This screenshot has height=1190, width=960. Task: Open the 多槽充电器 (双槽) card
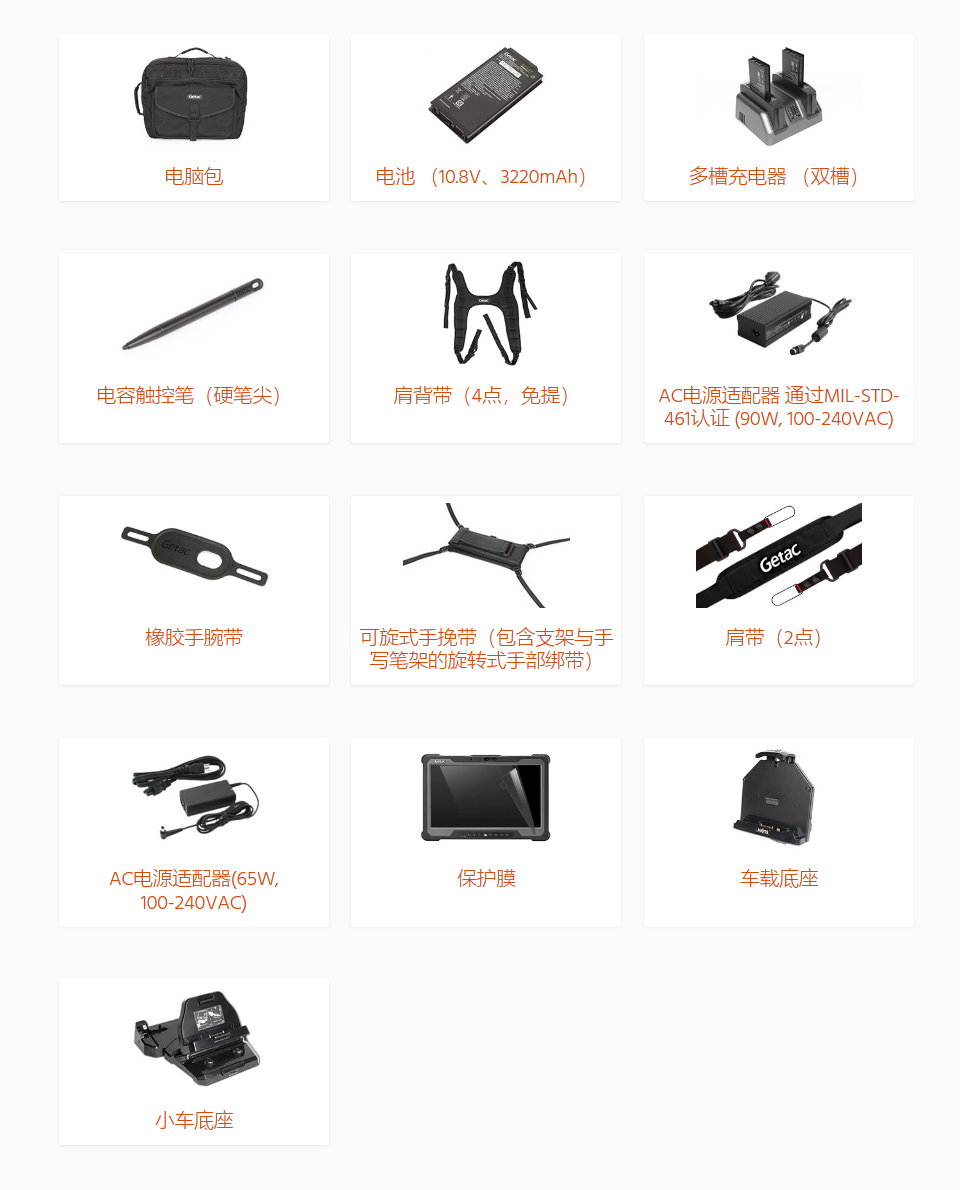tap(778, 118)
